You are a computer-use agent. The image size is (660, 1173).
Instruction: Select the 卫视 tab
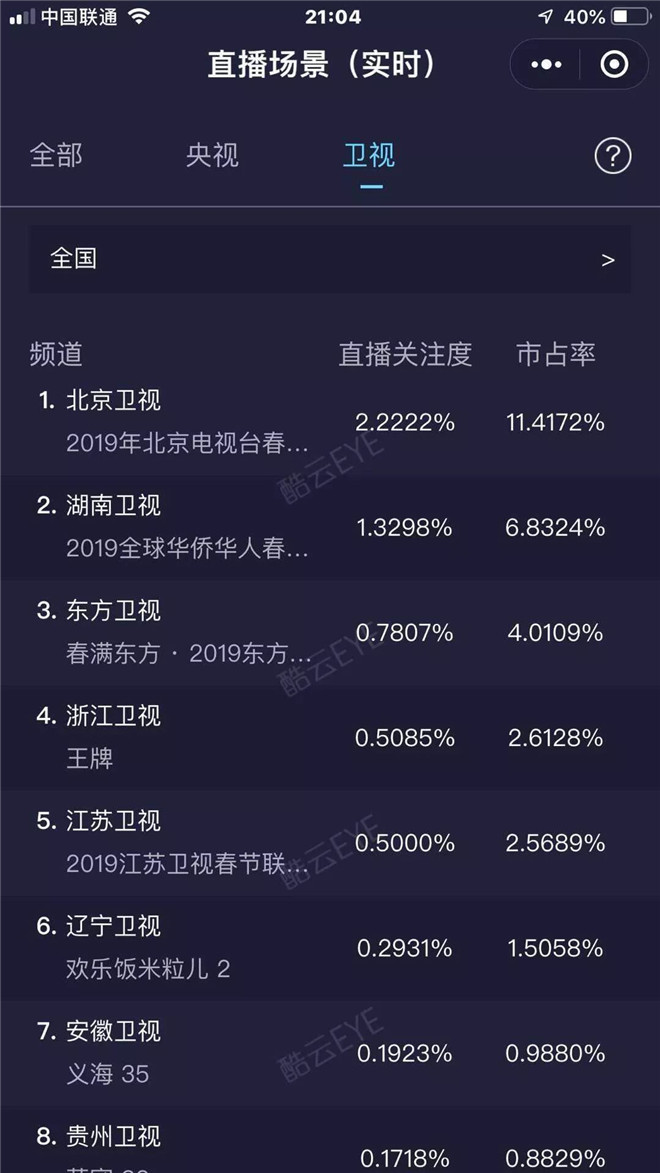coord(369,156)
